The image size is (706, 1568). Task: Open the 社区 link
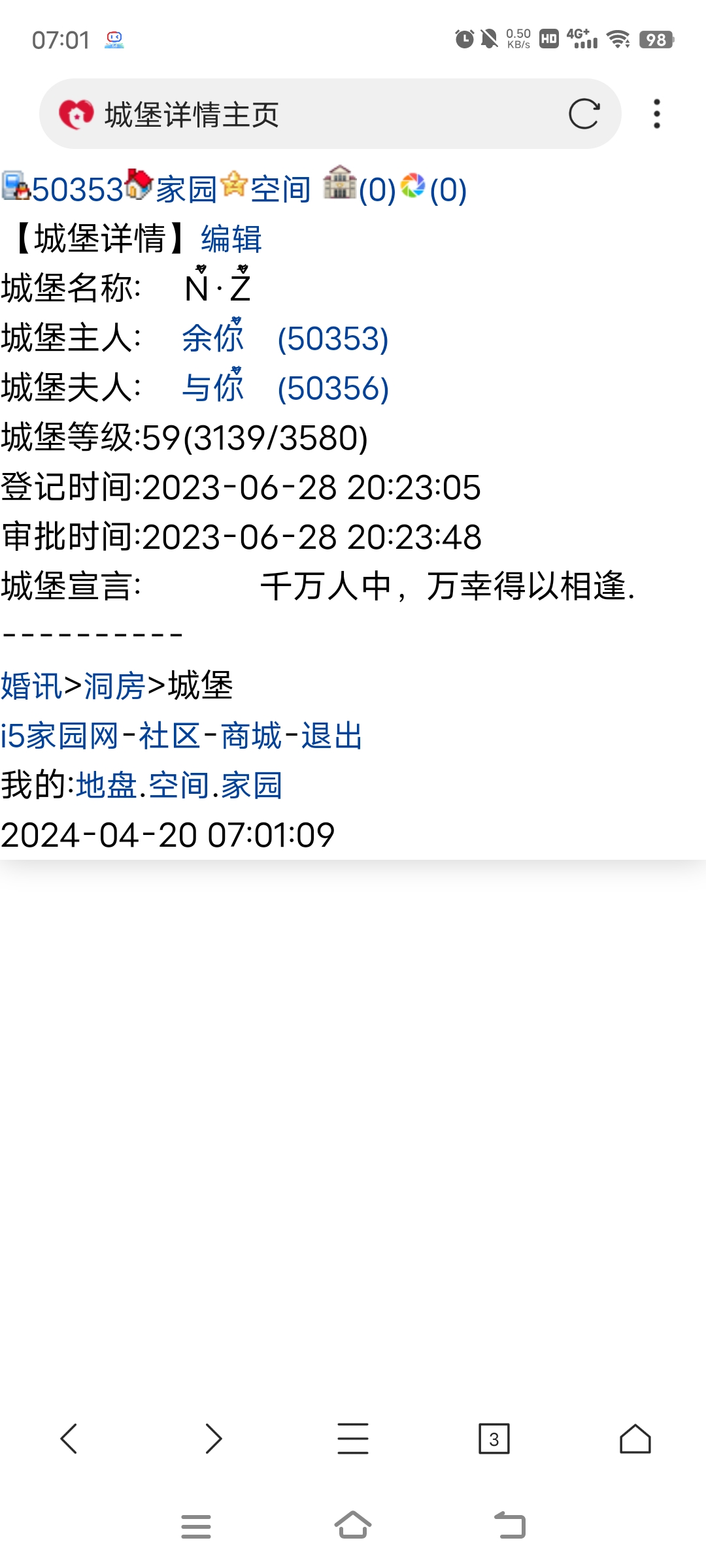[x=169, y=736]
